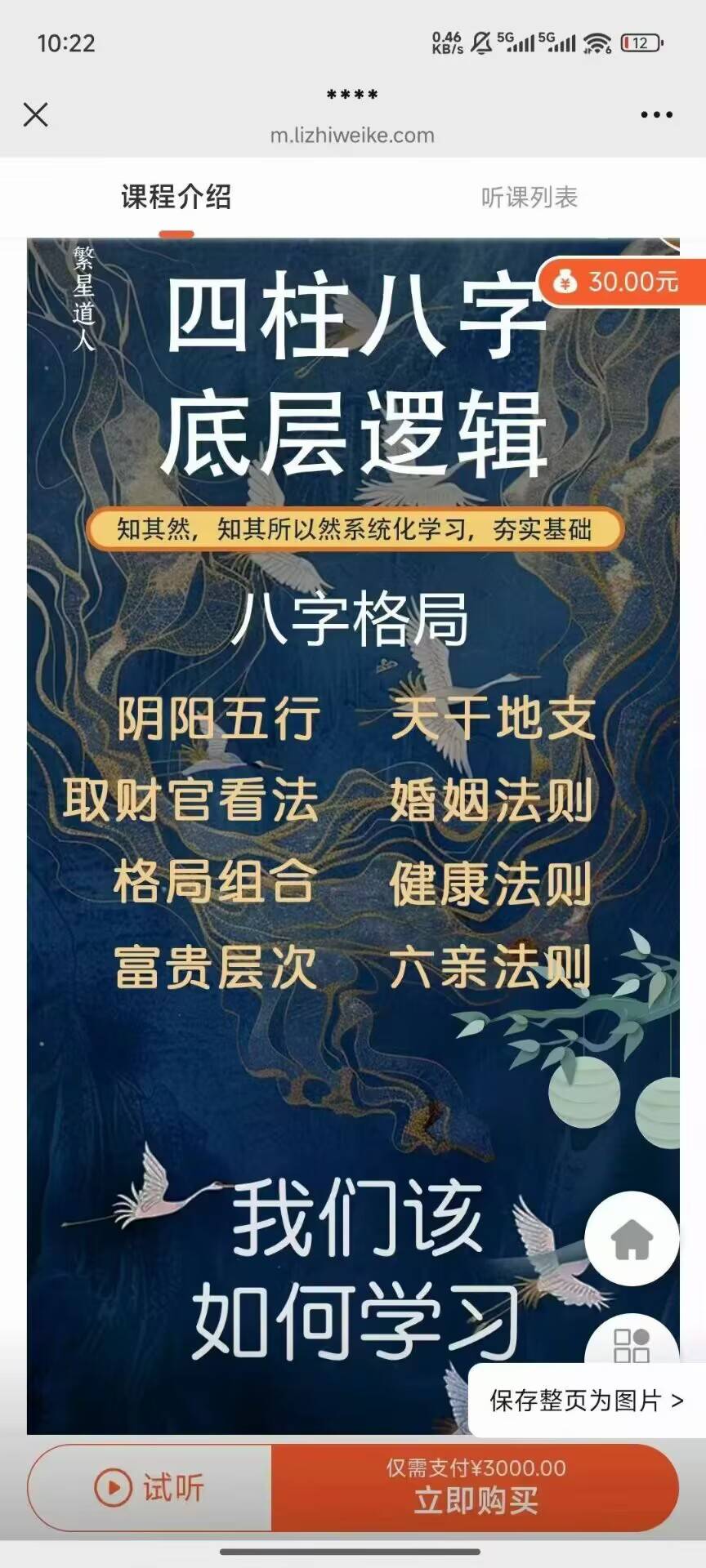
Task: Go to the home page floating button
Action: (x=632, y=1240)
